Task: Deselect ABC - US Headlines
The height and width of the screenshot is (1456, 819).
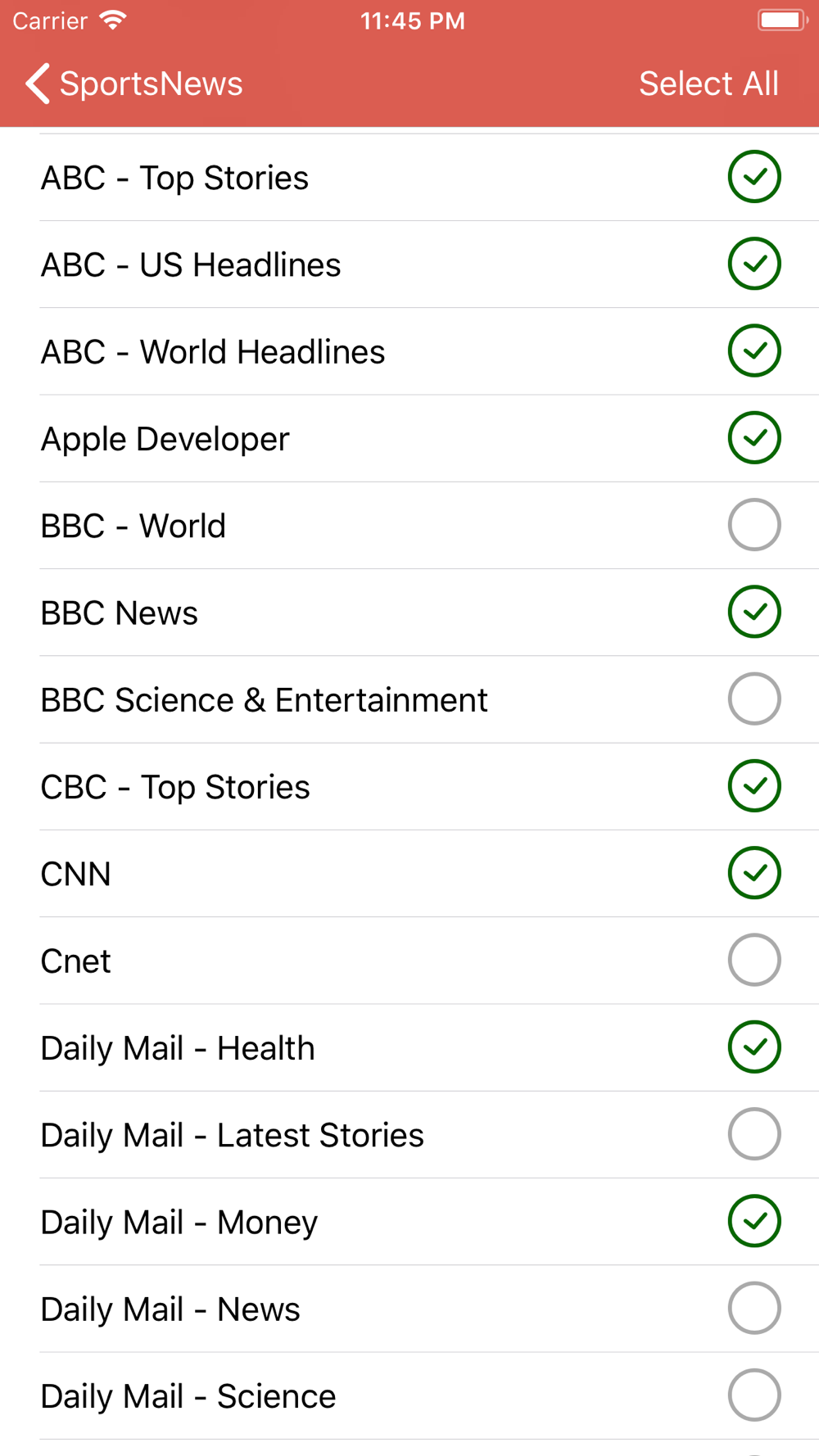Action: (754, 264)
